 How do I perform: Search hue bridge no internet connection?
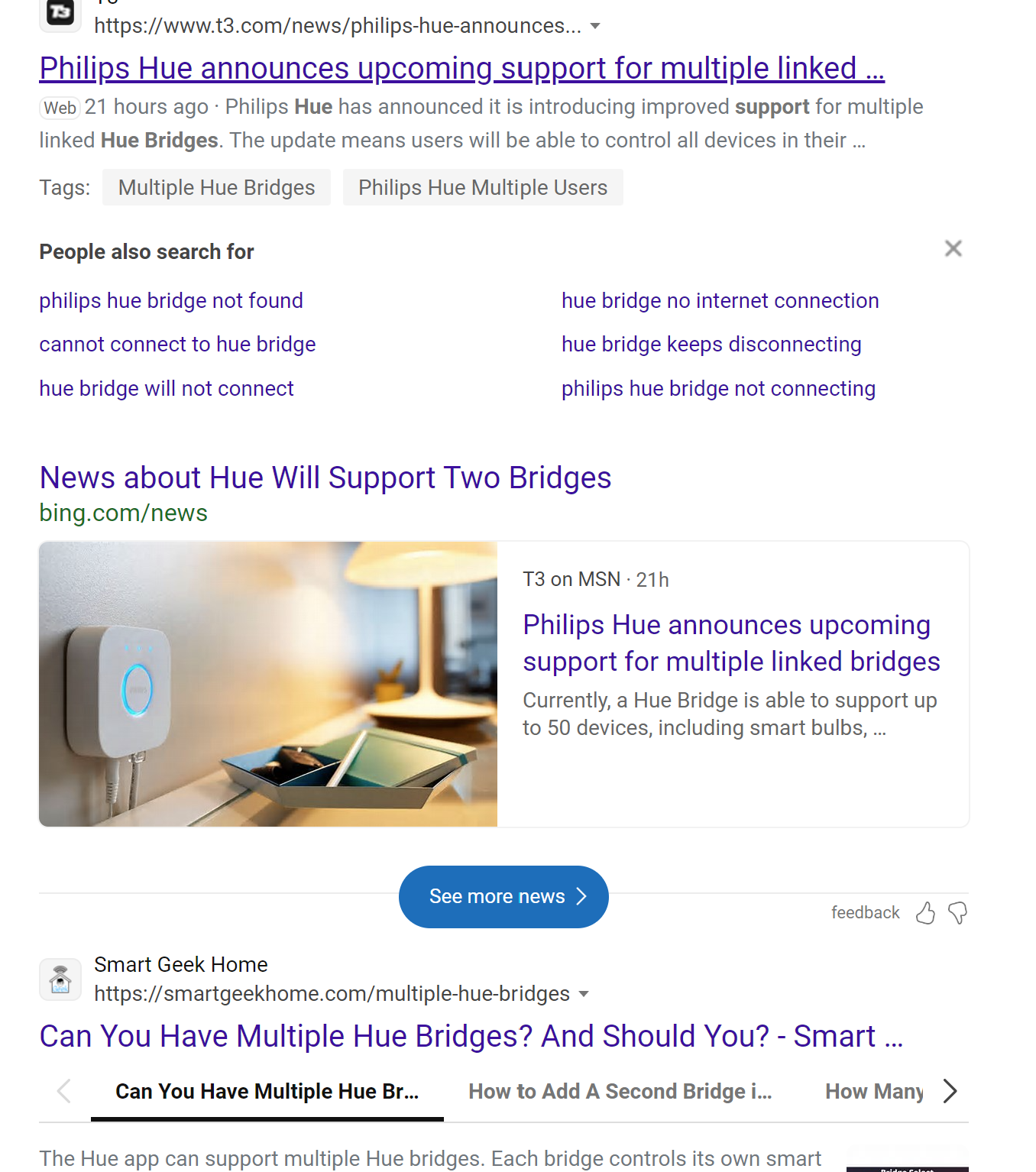pyautogui.click(x=720, y=301)
